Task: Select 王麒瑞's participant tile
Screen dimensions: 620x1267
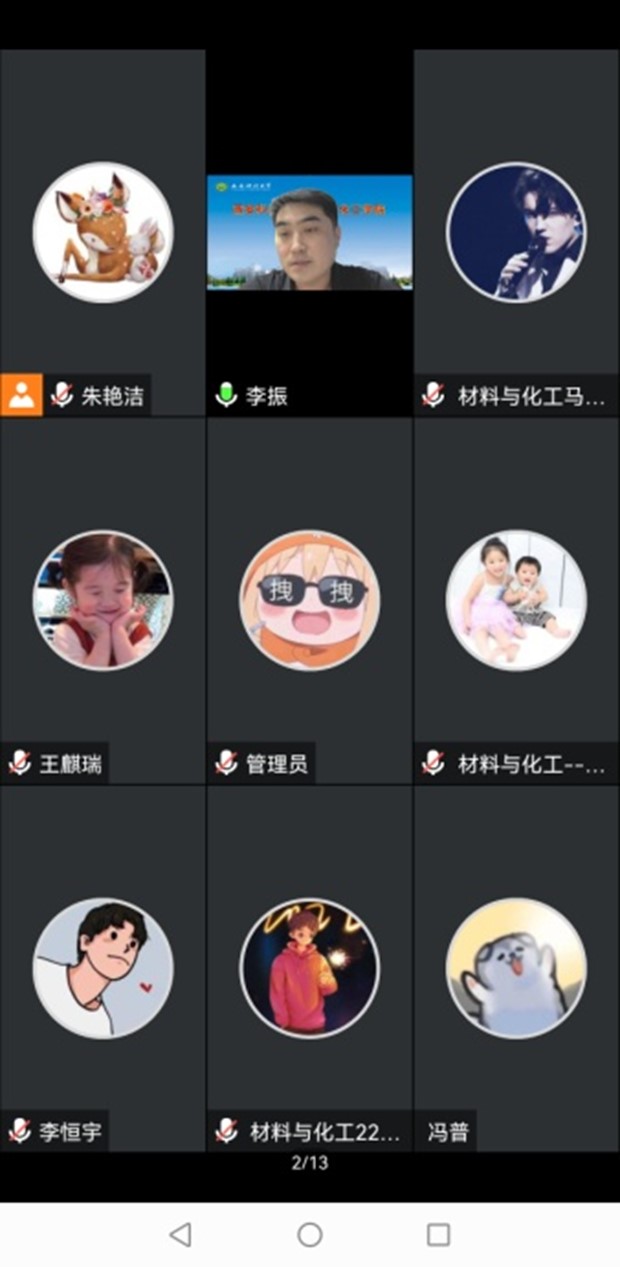Action: click(x=102, y=600)
